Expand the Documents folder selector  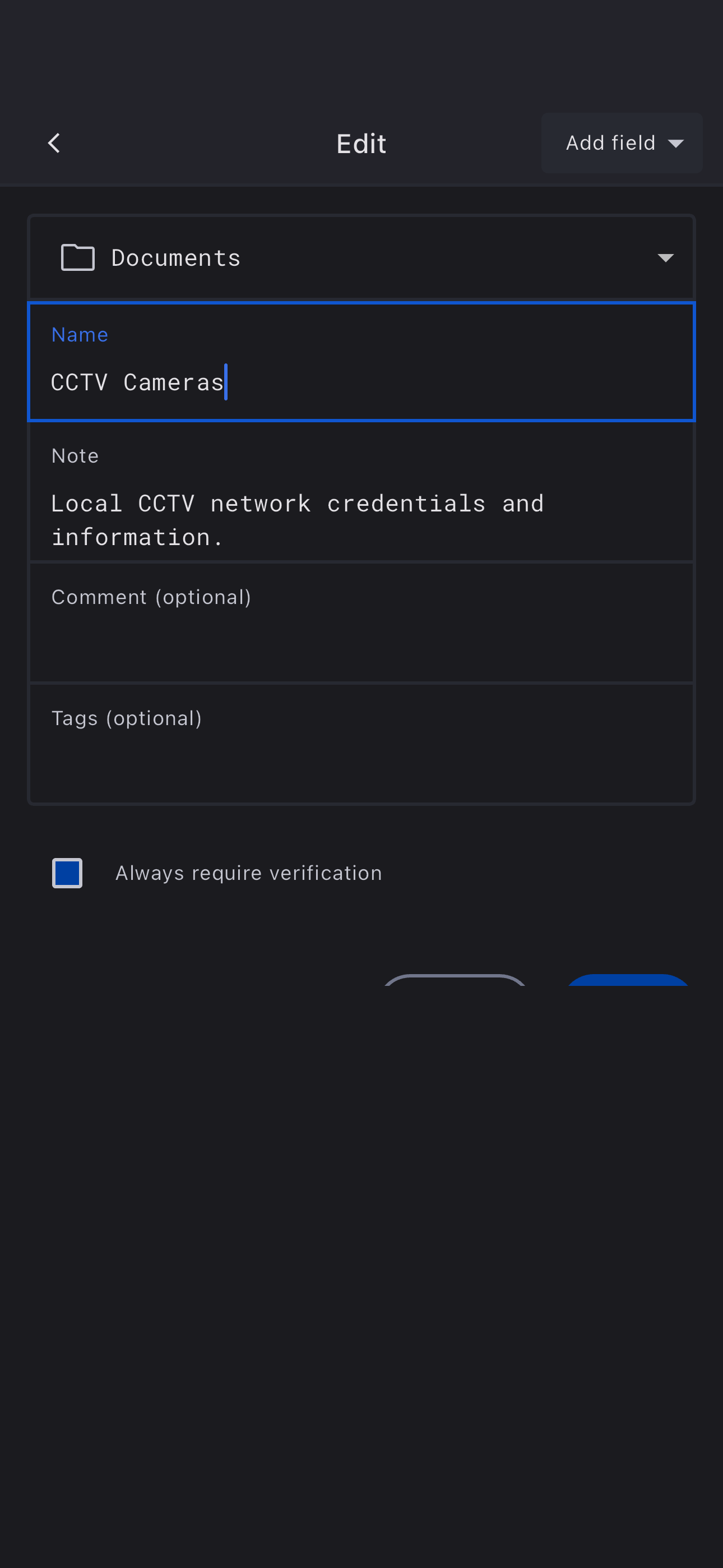(361, 258)
